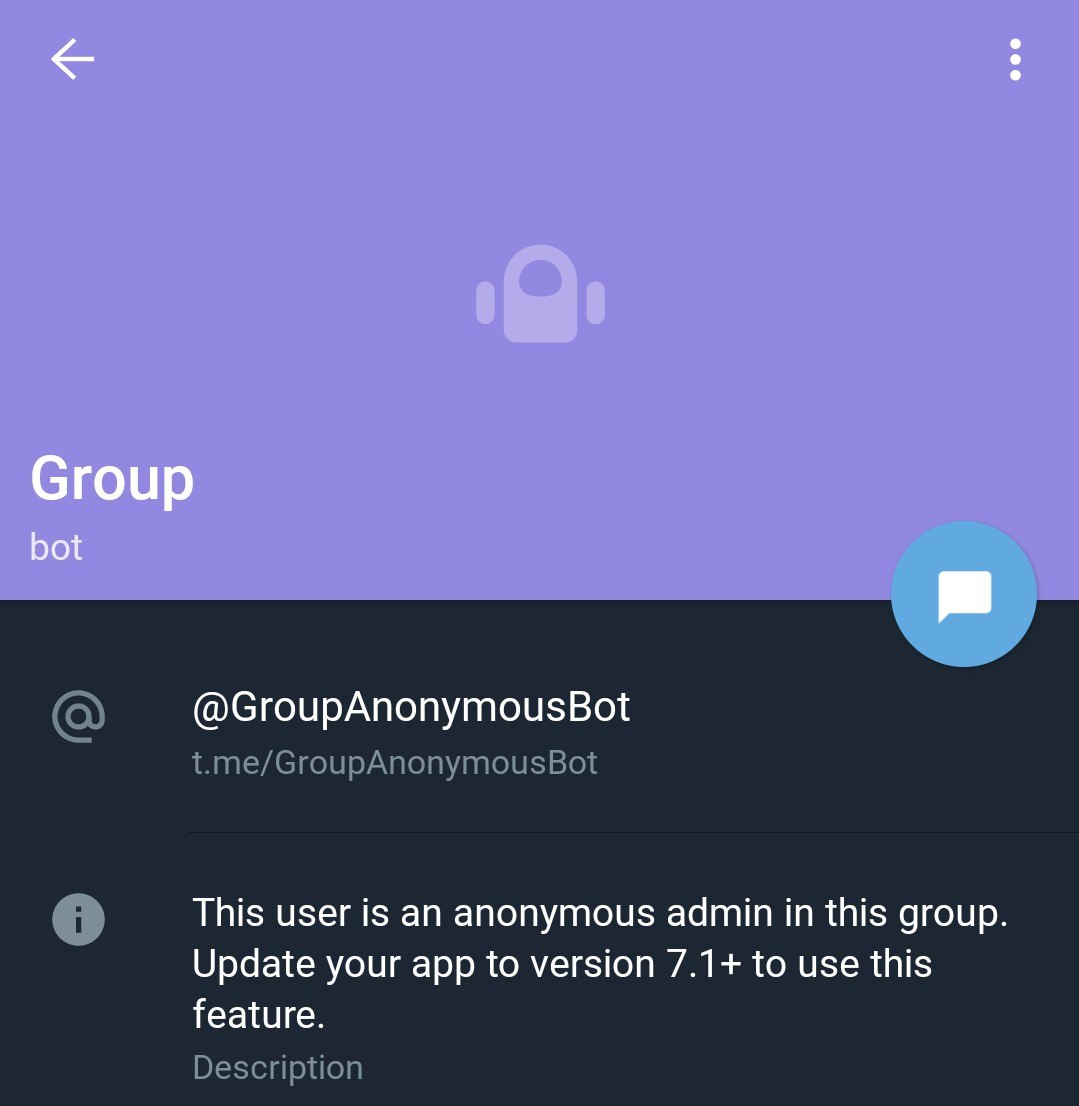Go back using the top arrow
This screenshot has height=1106, width=1079.
[x=72, y=60]
